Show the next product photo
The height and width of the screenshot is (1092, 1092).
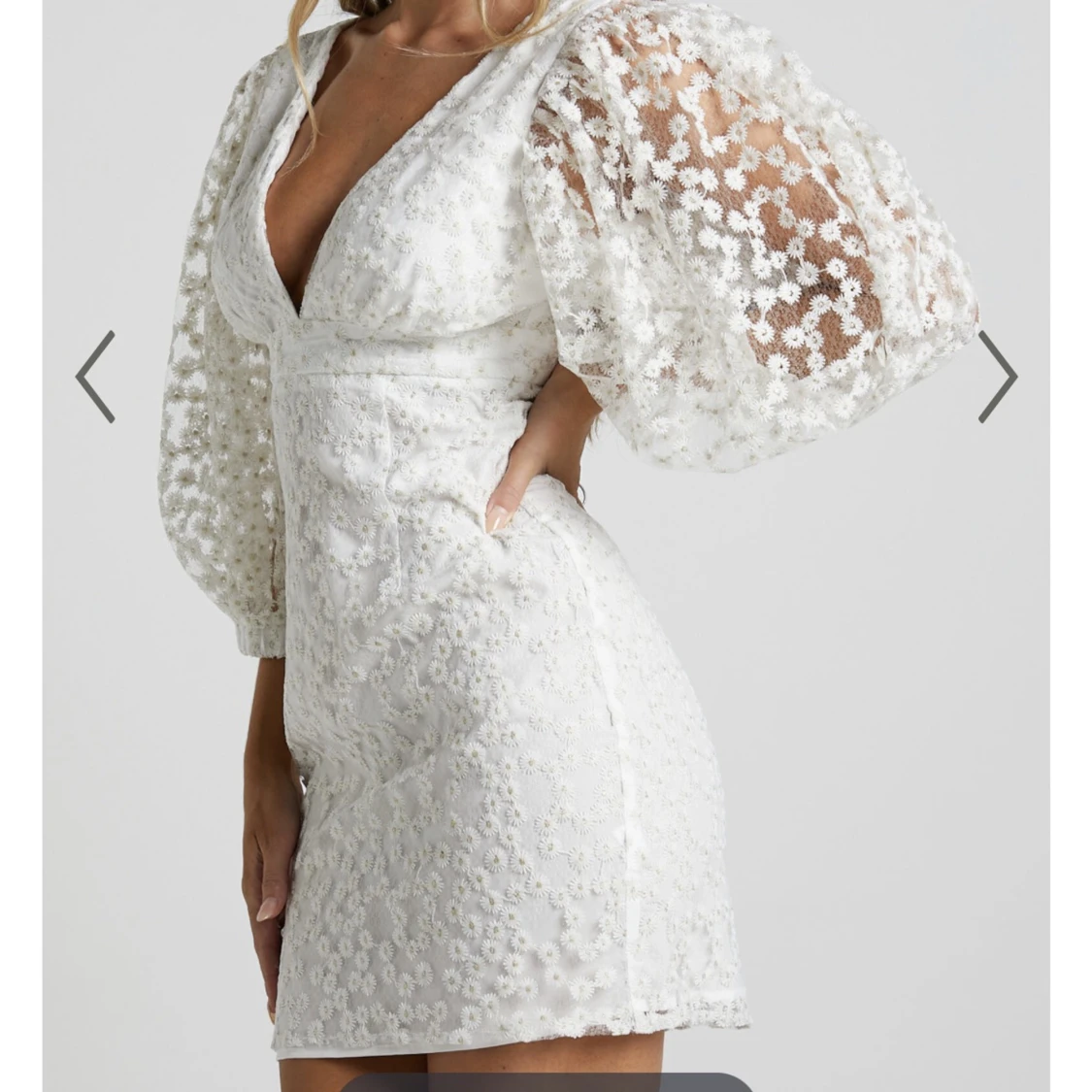coord(997,376)
